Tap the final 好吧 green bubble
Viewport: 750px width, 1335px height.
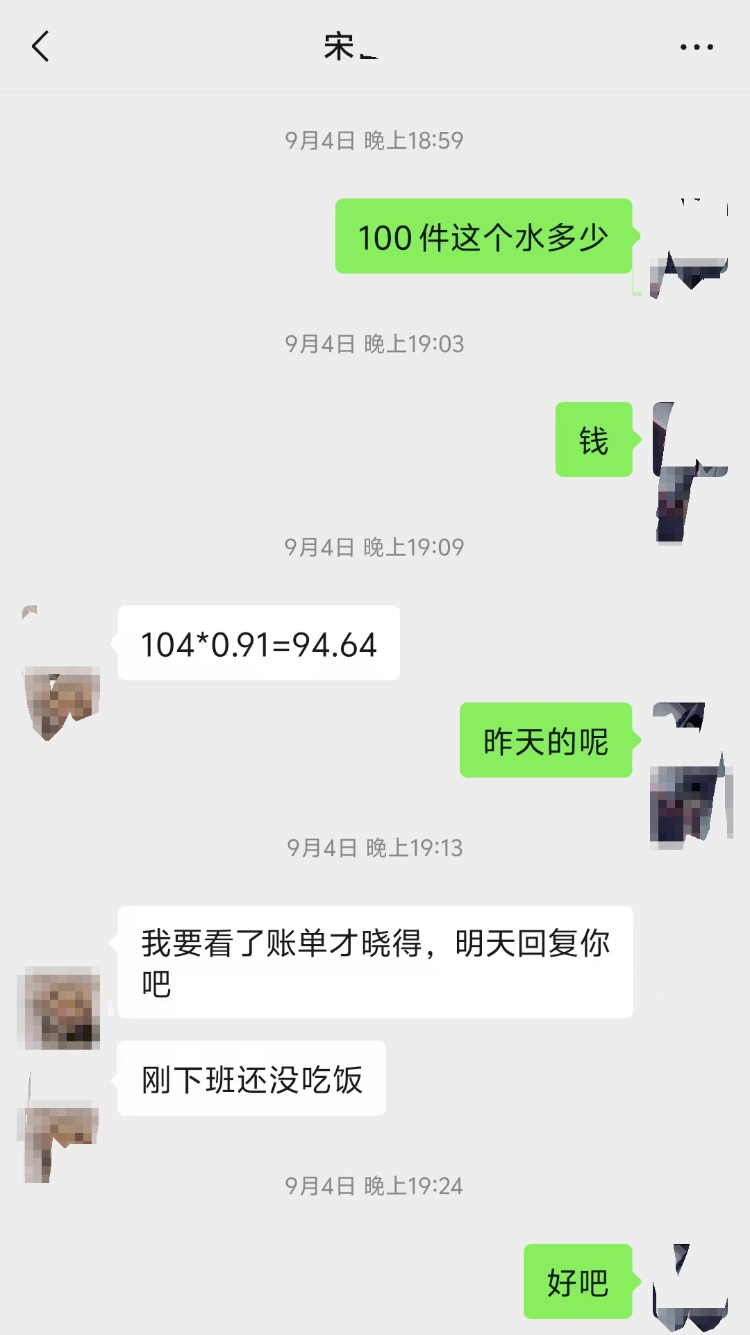pos(577,1283)
